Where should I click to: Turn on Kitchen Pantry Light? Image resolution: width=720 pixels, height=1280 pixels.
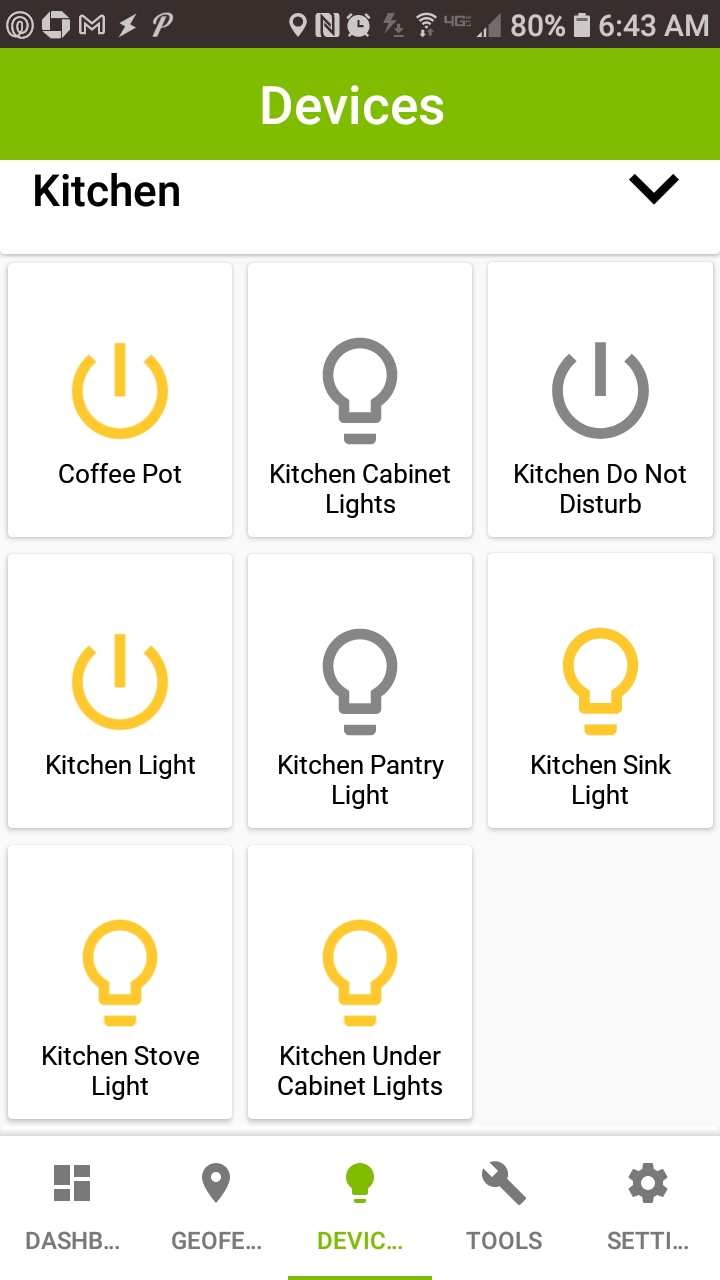tap(360, 691)
